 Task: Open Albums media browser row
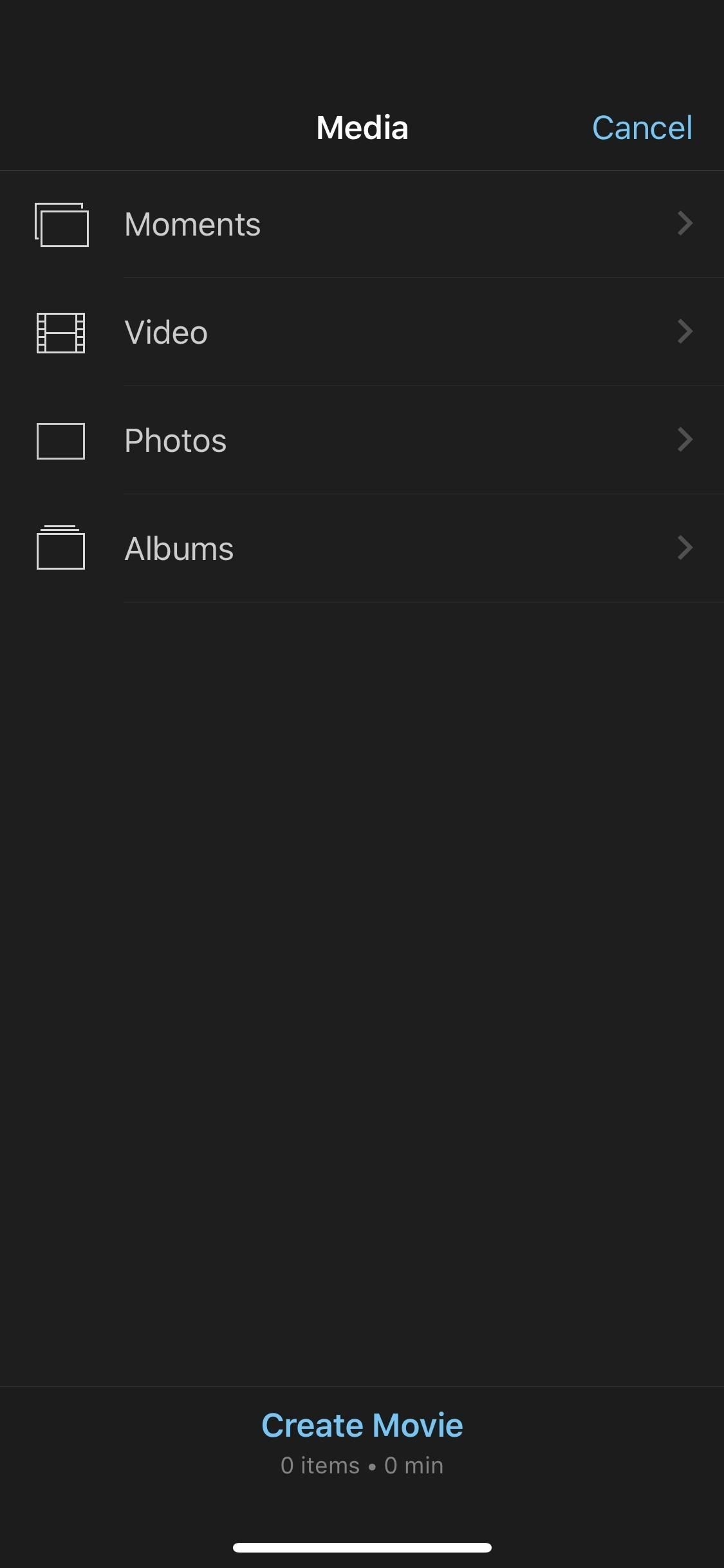[x=362, y=548]
